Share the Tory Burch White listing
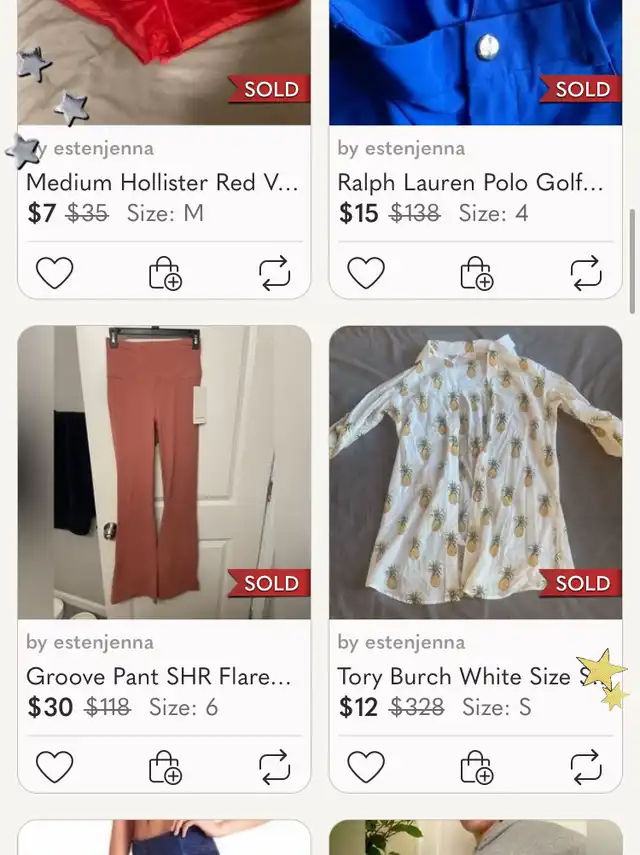Image resolution: width=640 pixels, height=855 pixels. pyautogui.click(x=586, y=767)
